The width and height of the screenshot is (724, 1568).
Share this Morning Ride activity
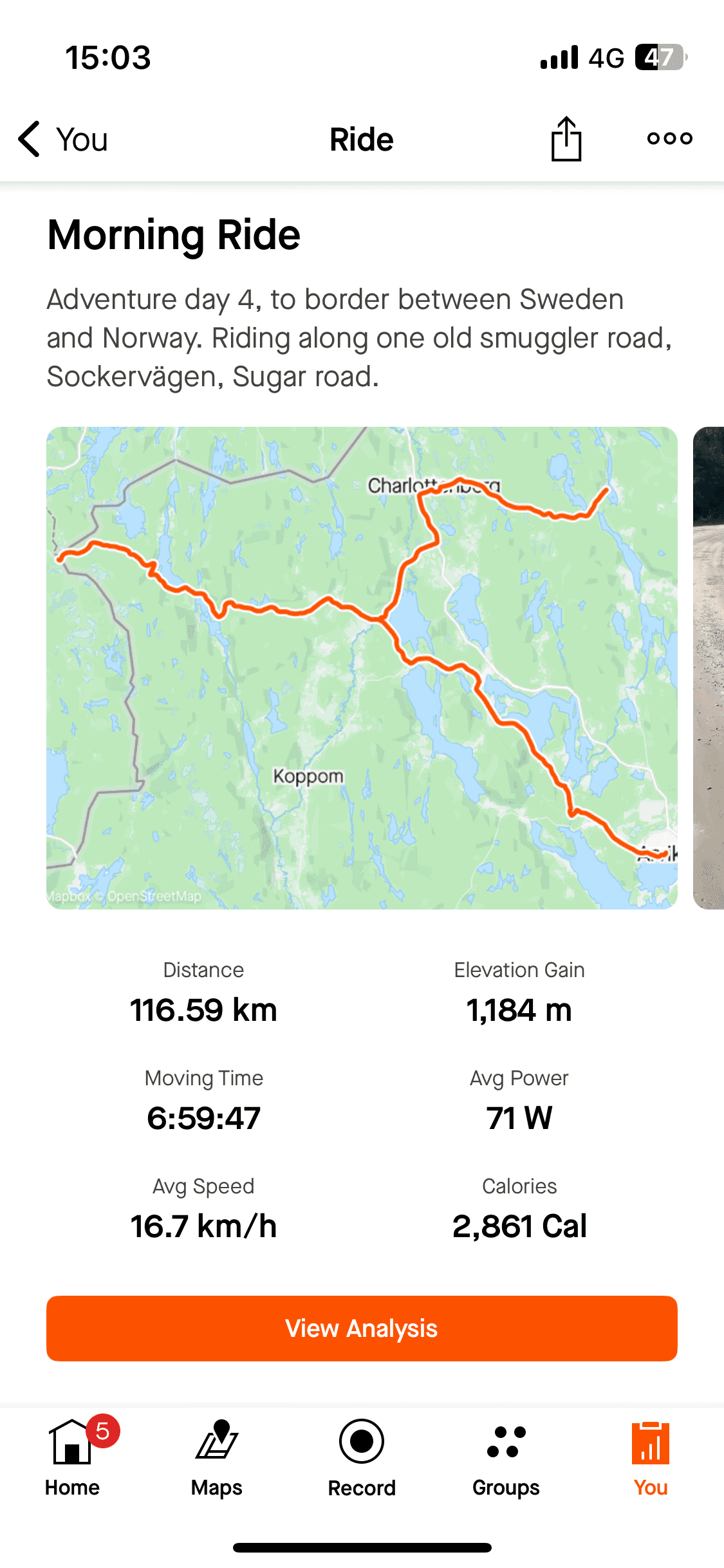click(566, 139)
